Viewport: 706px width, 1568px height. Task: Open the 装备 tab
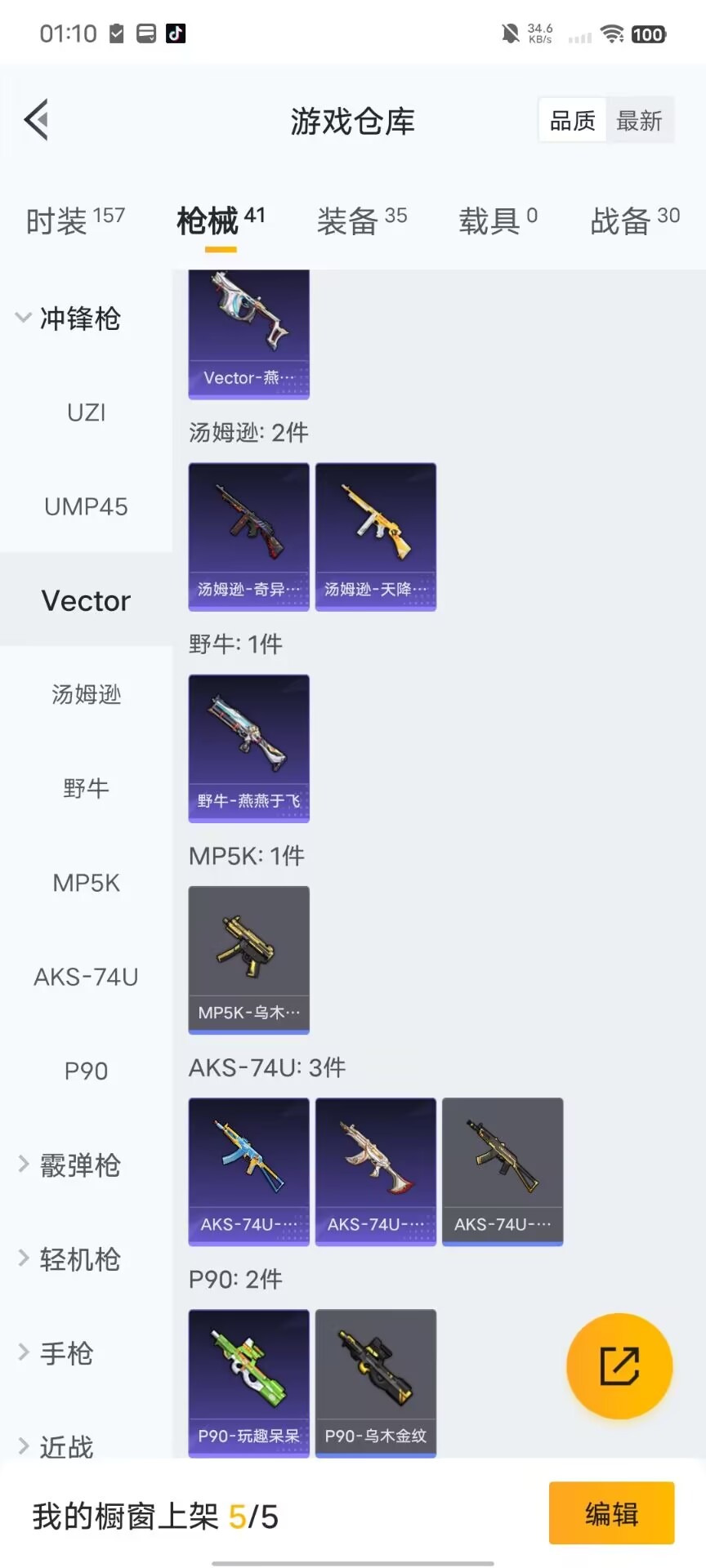click(361, 220)
